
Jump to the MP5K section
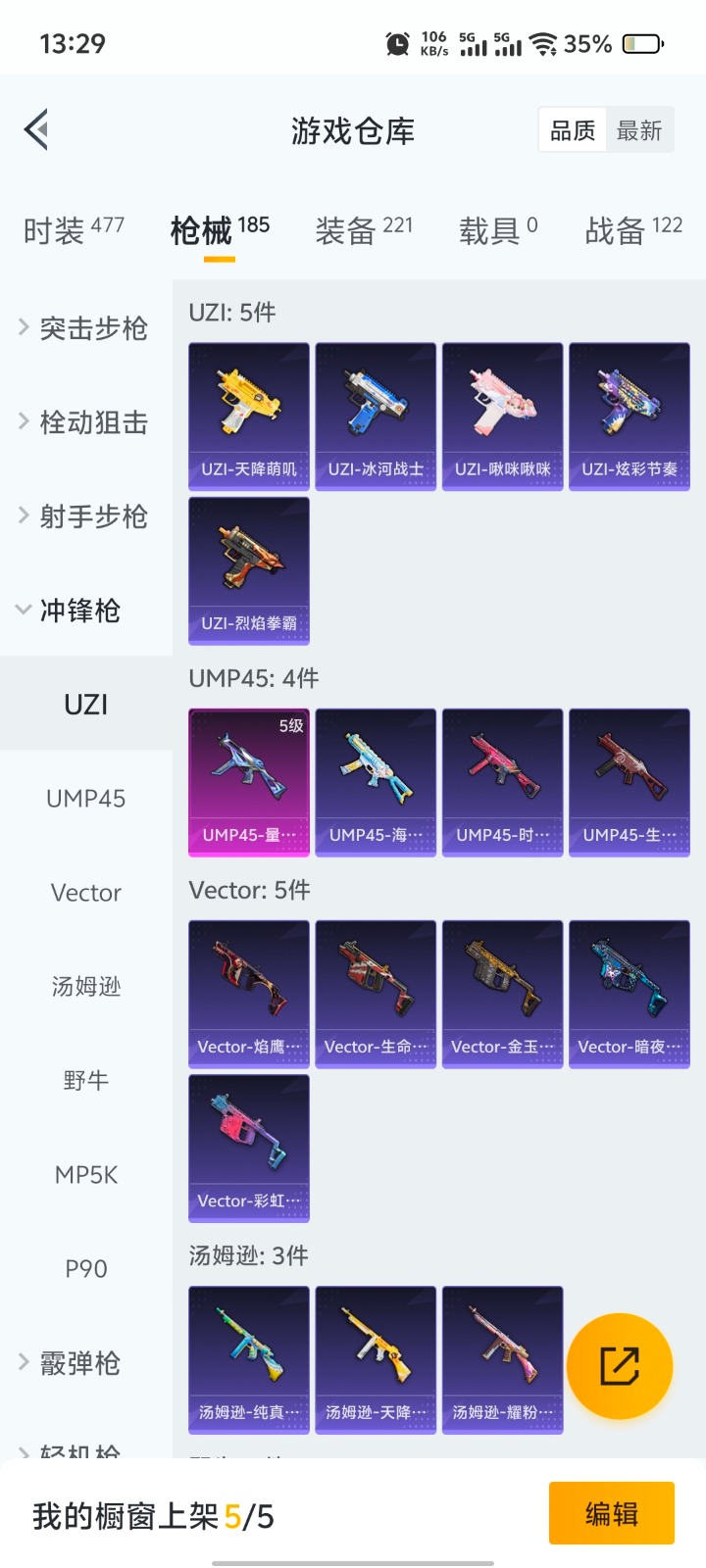[x=86, y=1175]
